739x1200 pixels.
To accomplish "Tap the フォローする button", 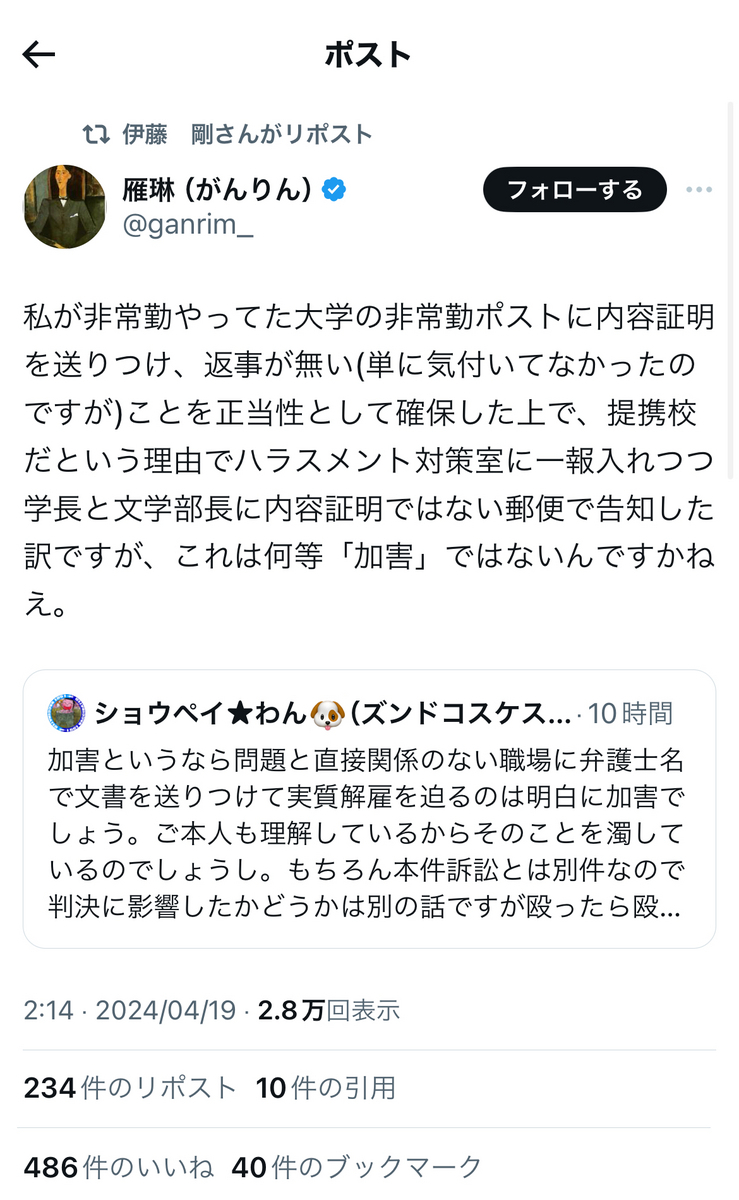I will (574, 190).
